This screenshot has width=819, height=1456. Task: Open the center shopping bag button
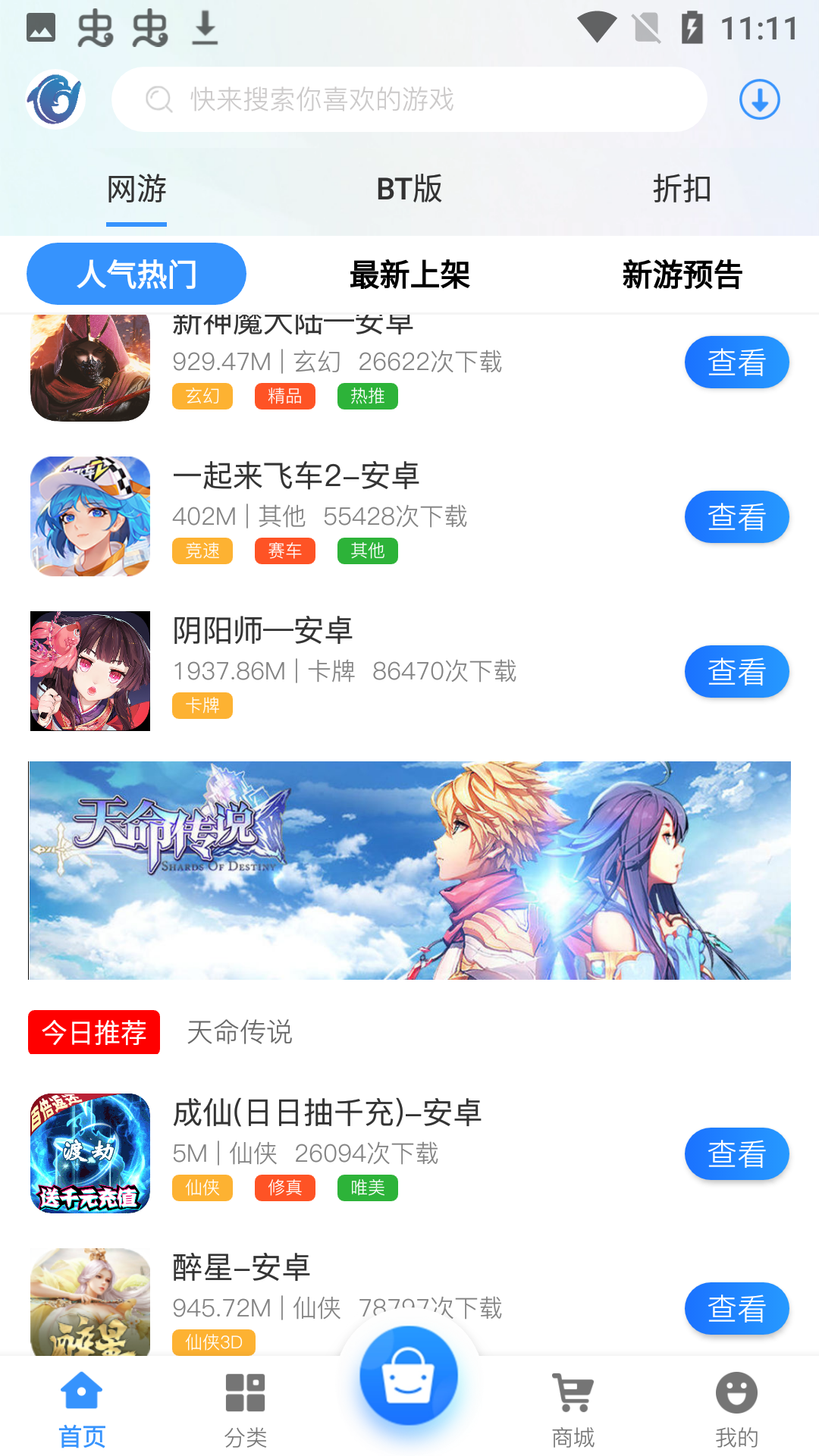tap(409, 1376)
